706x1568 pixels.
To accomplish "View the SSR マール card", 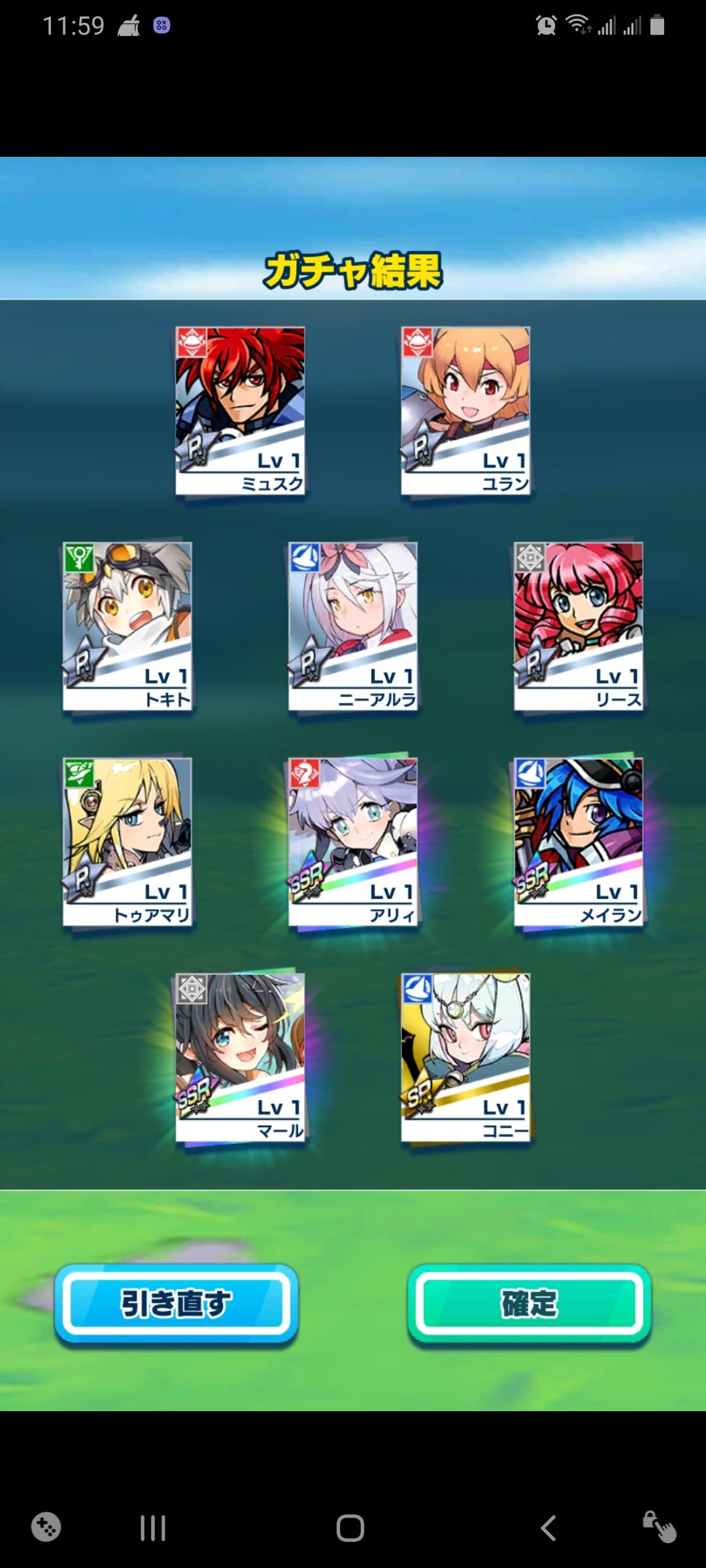I will (240, 1057).
